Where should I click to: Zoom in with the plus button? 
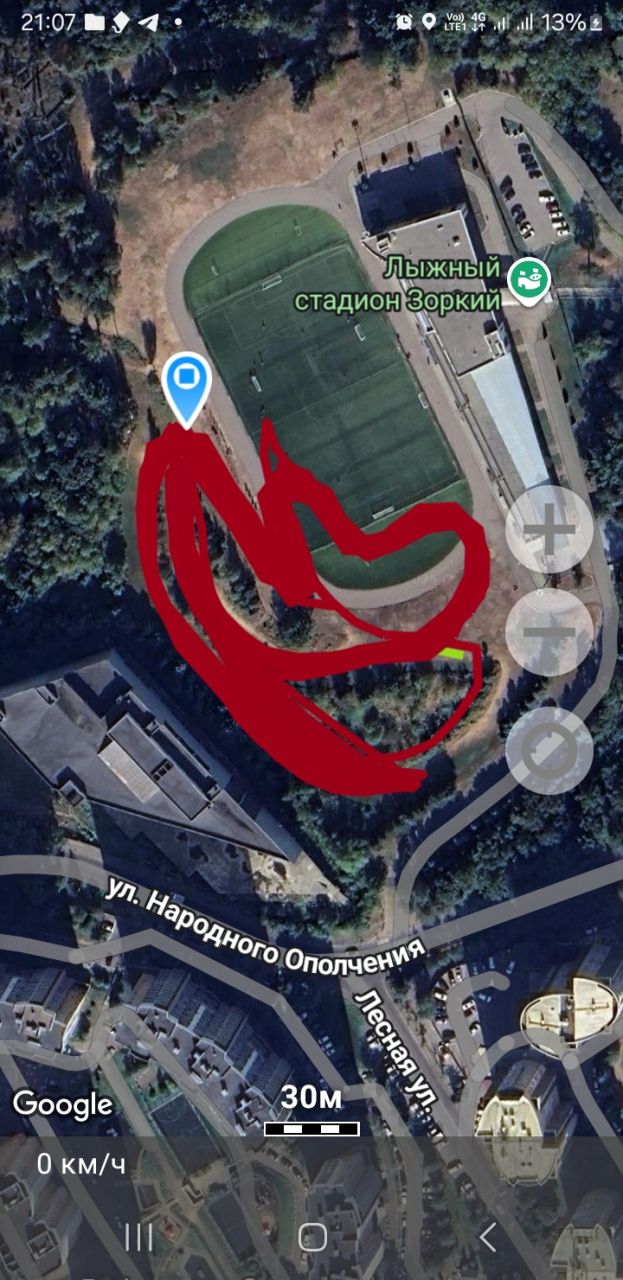tap(549, 530)
